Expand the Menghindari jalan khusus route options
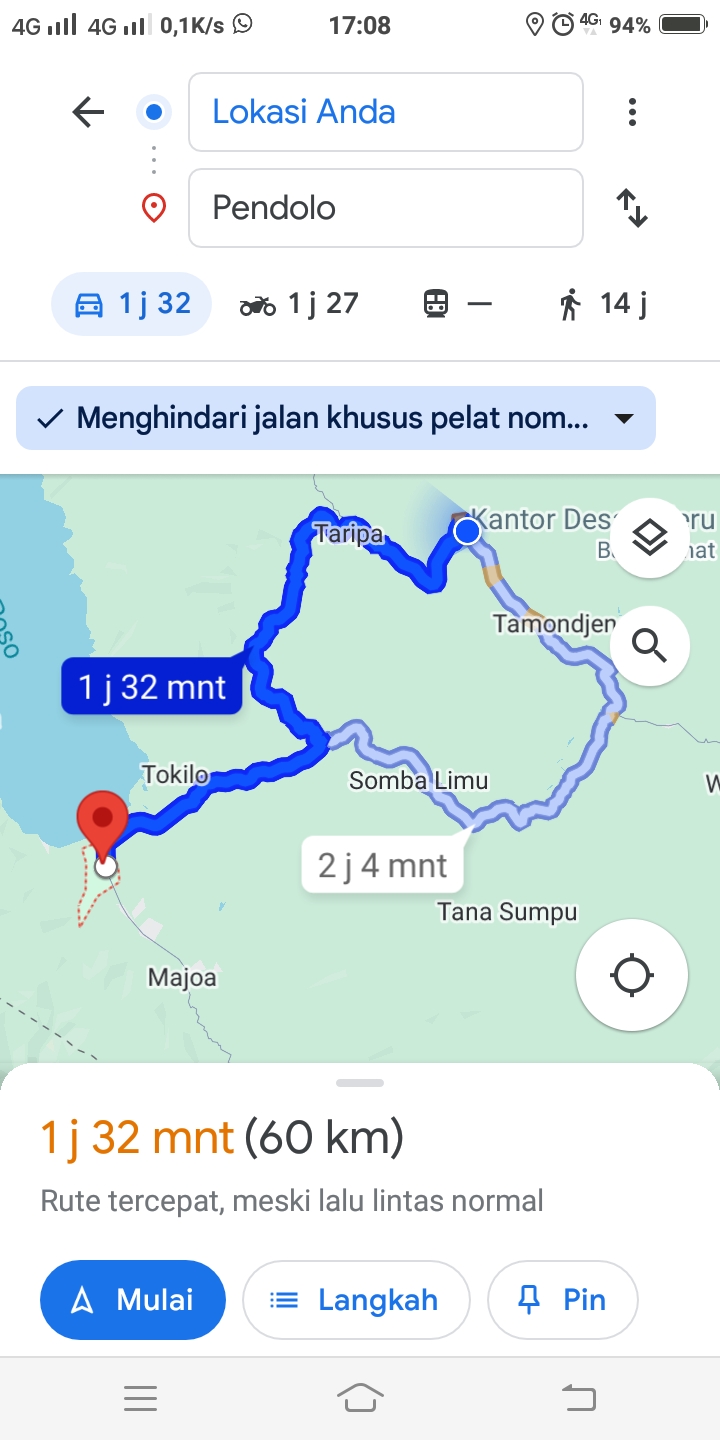This screenshot has width=720, height=1440. (336, 418)
